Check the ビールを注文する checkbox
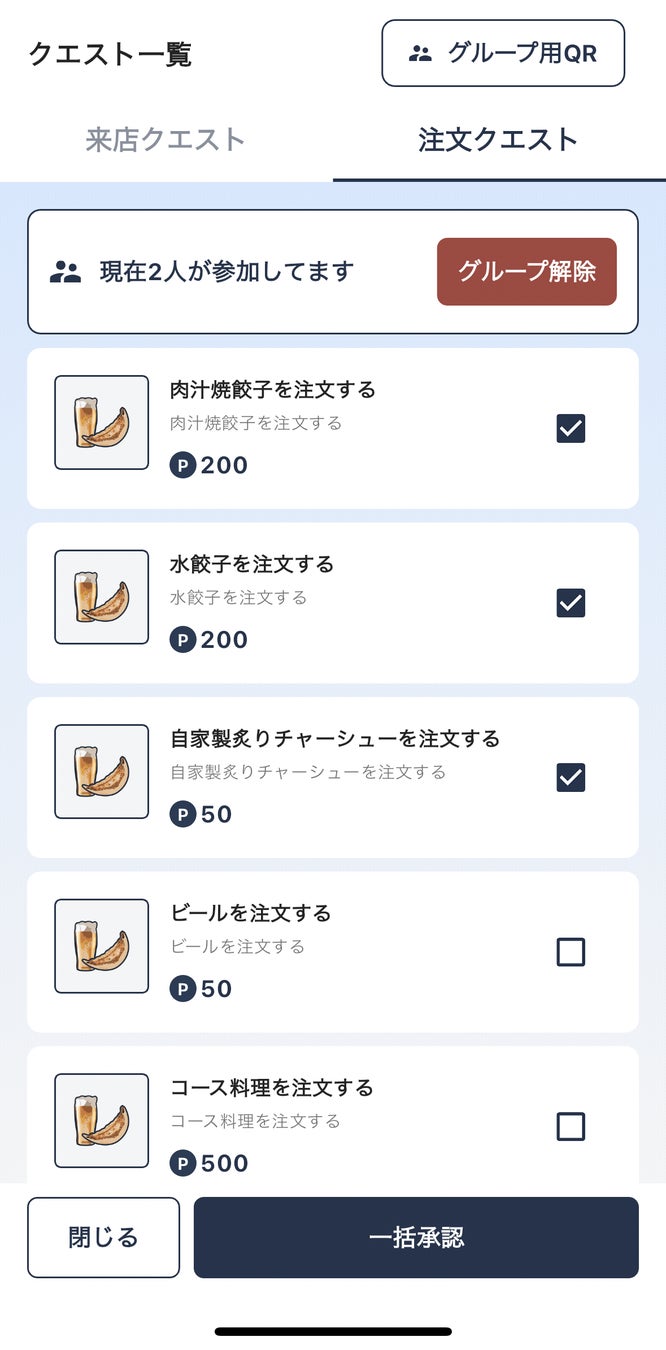Viewport: 666px width, 1350px height. click(570, 952)
